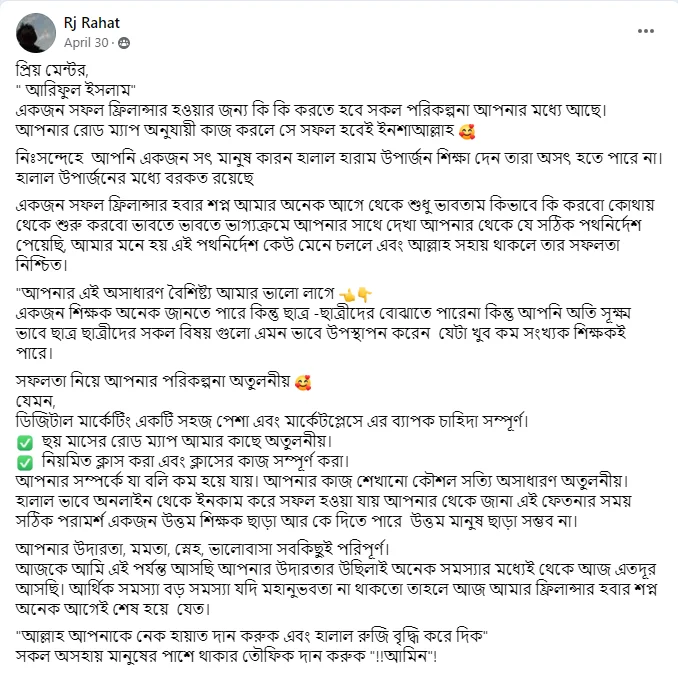
Task: Open the April 30 post timestamp
Action: [87, 44]
